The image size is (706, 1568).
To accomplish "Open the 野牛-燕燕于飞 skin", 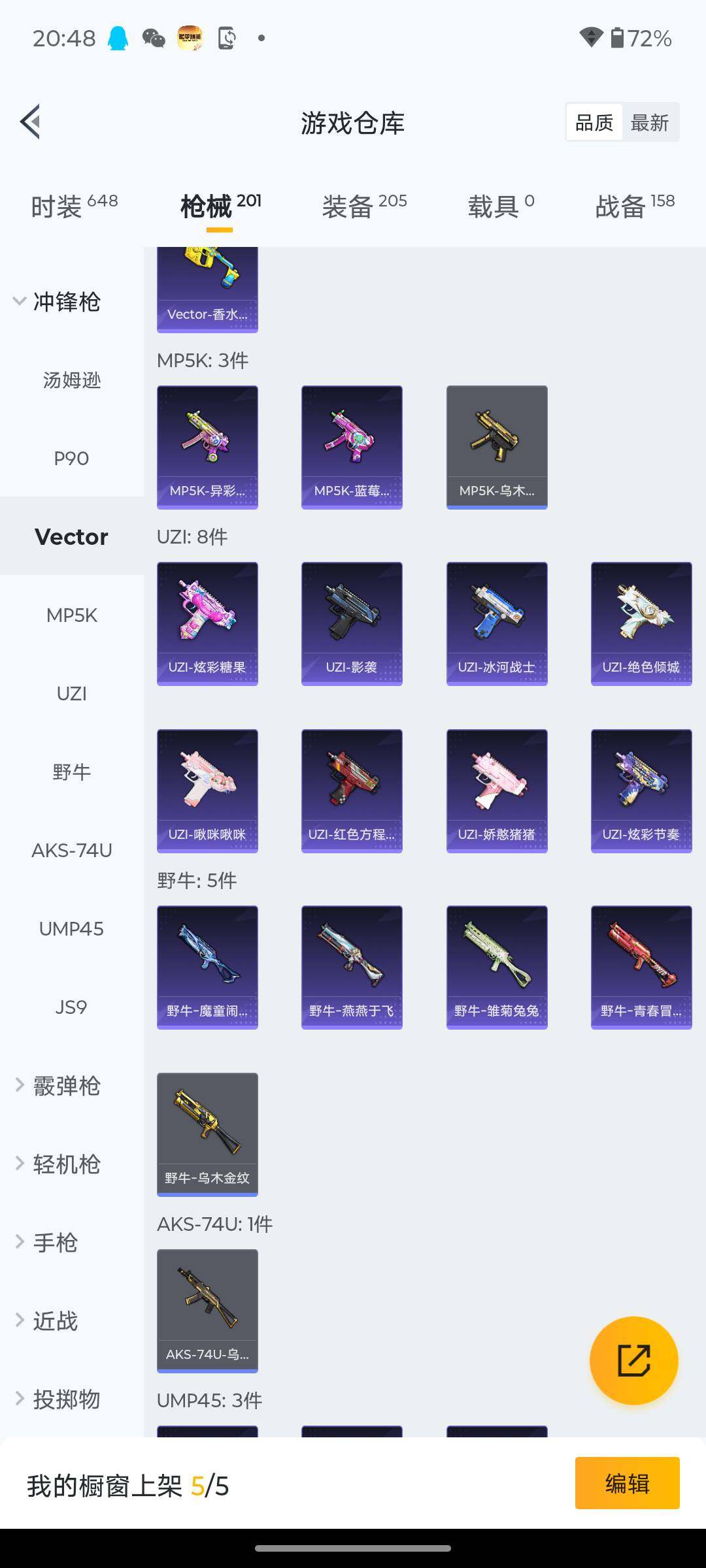I will pos(352,967).
